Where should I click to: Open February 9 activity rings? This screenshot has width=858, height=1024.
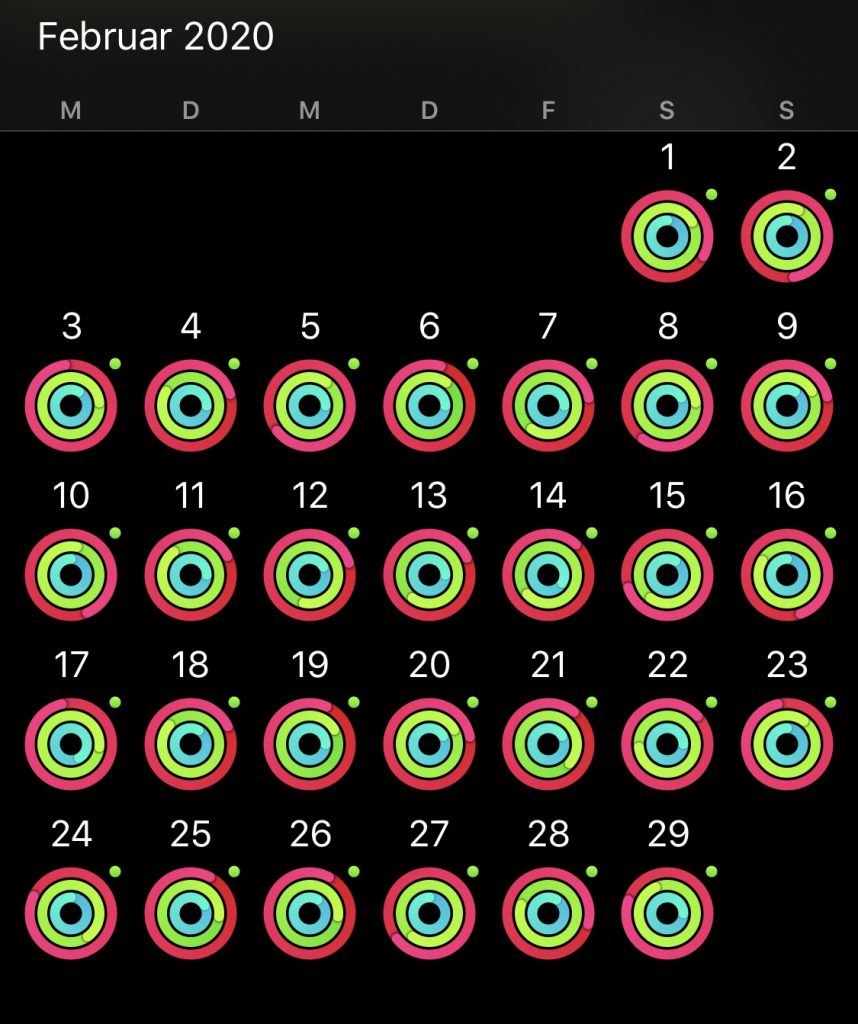click(787, 406)
